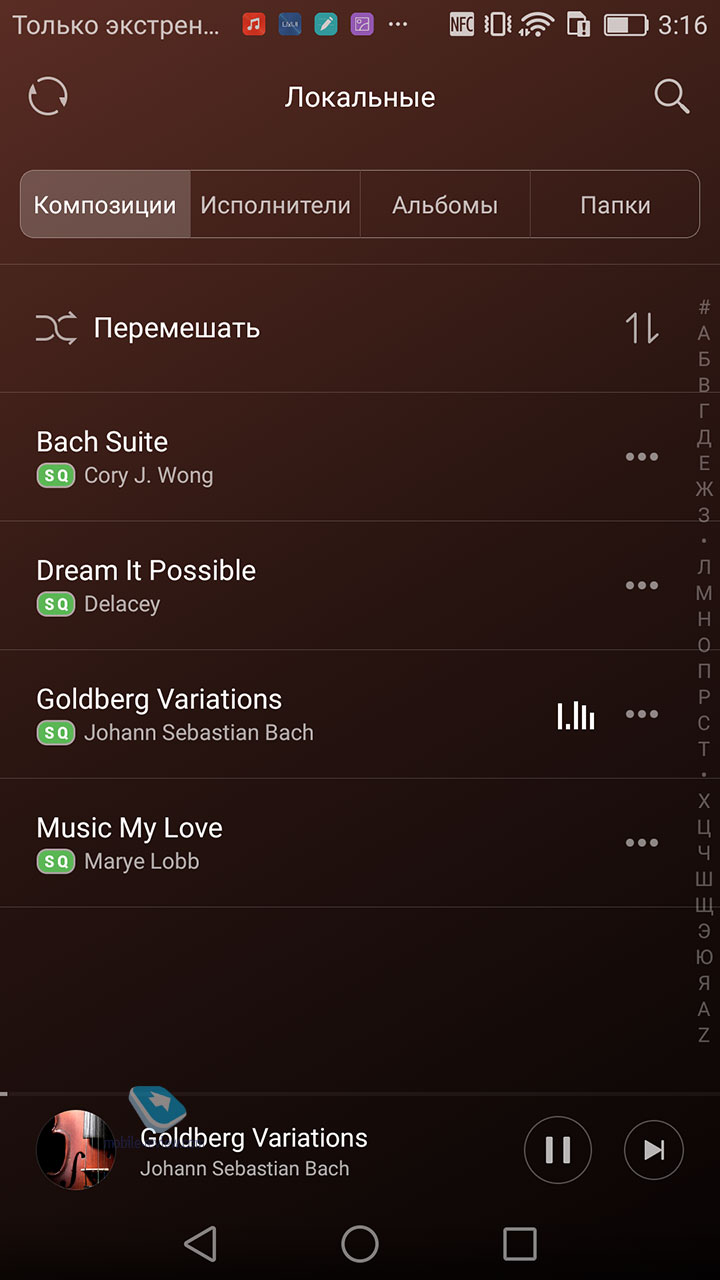Play Music My Love by Marye Lobb
The height and width of the screenshot is (1280, 720).
pyautogui.click(x=310, y=843)
